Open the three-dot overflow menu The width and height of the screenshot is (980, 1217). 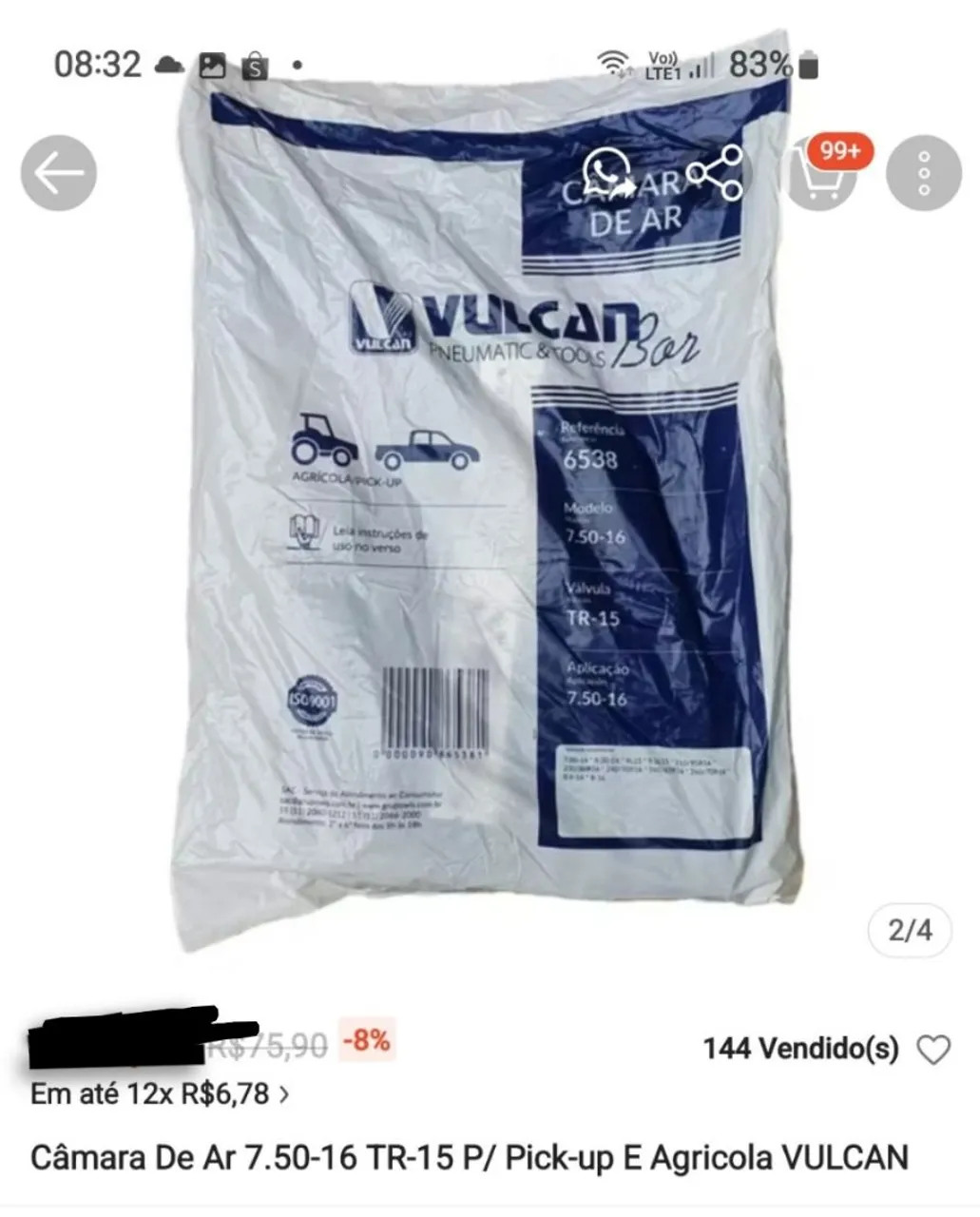[924, 173]
